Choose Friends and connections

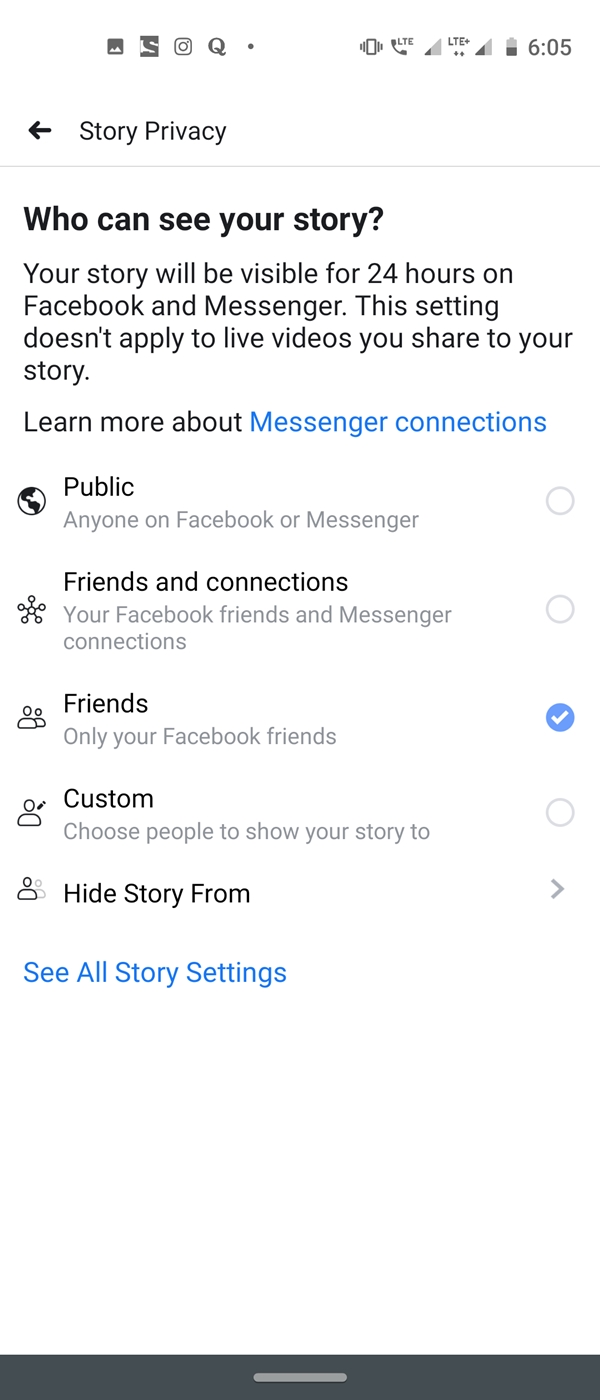(559, 609)
